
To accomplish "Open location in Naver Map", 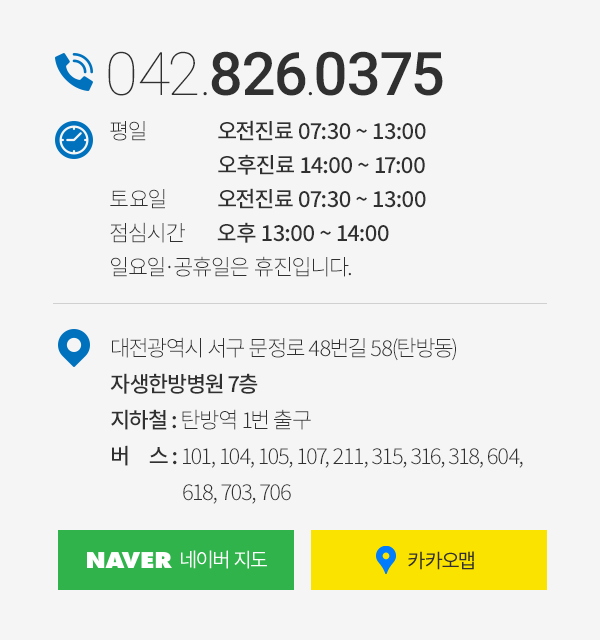I will coord(176,560).
